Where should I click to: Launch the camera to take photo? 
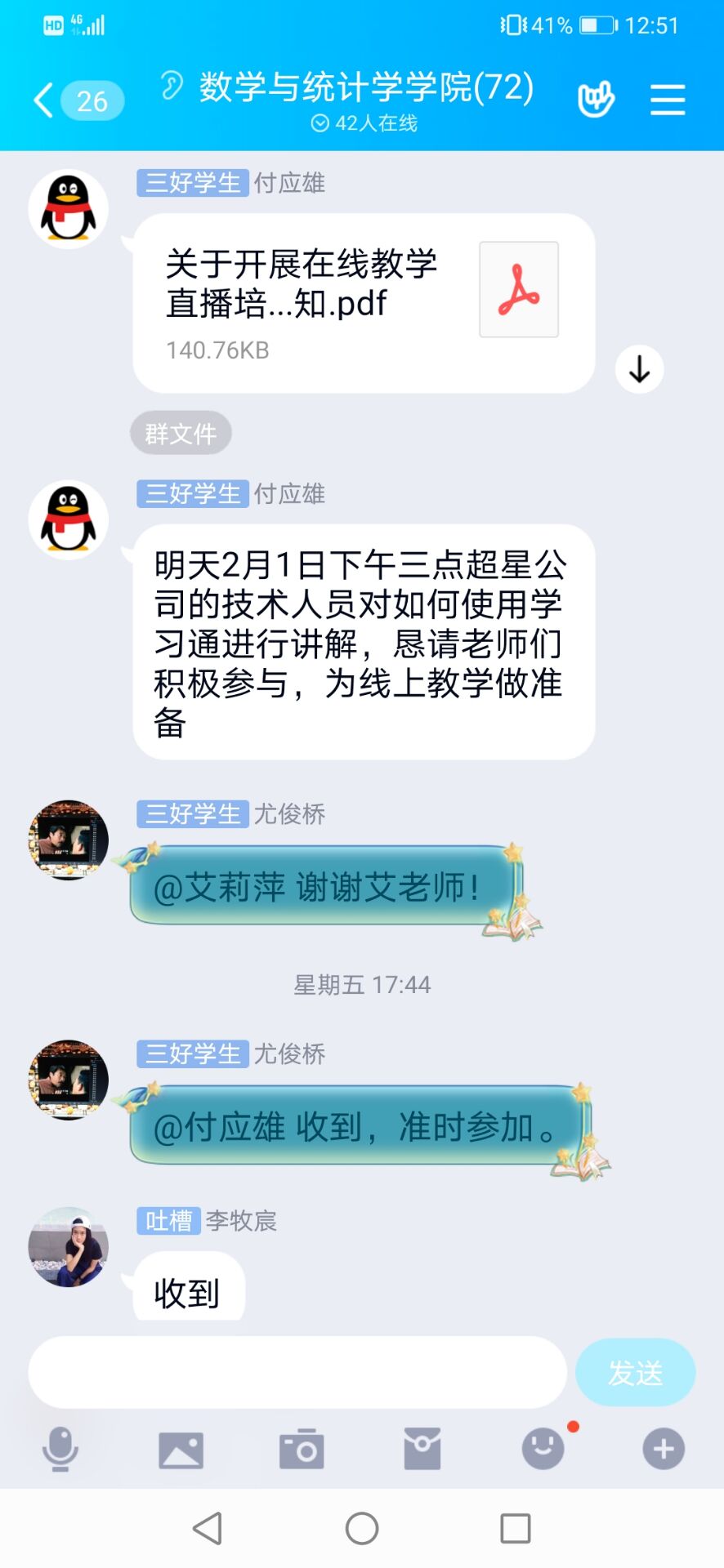[x=302, y=1450]
